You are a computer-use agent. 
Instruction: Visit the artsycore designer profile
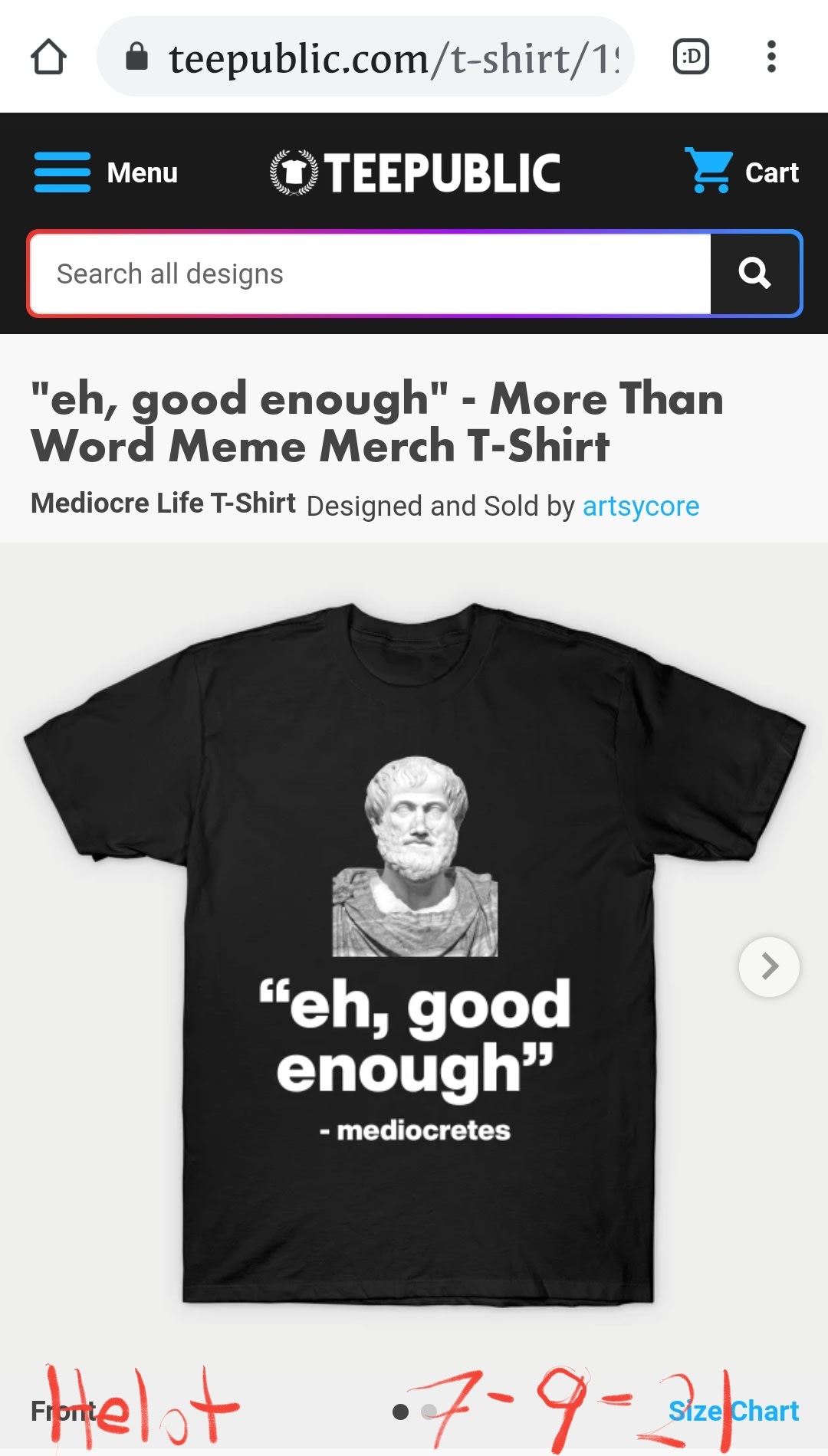coord(640,506)
